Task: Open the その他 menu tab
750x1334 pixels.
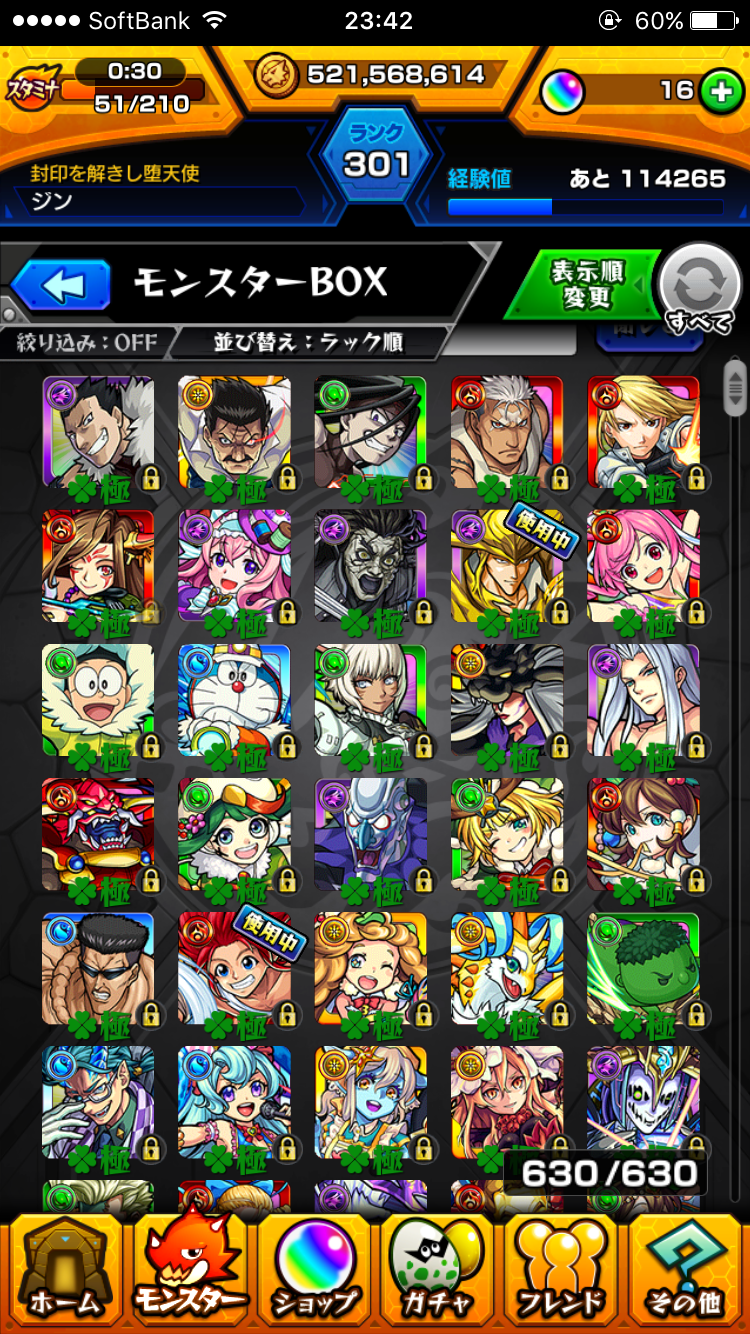Action: (684, 1267)
